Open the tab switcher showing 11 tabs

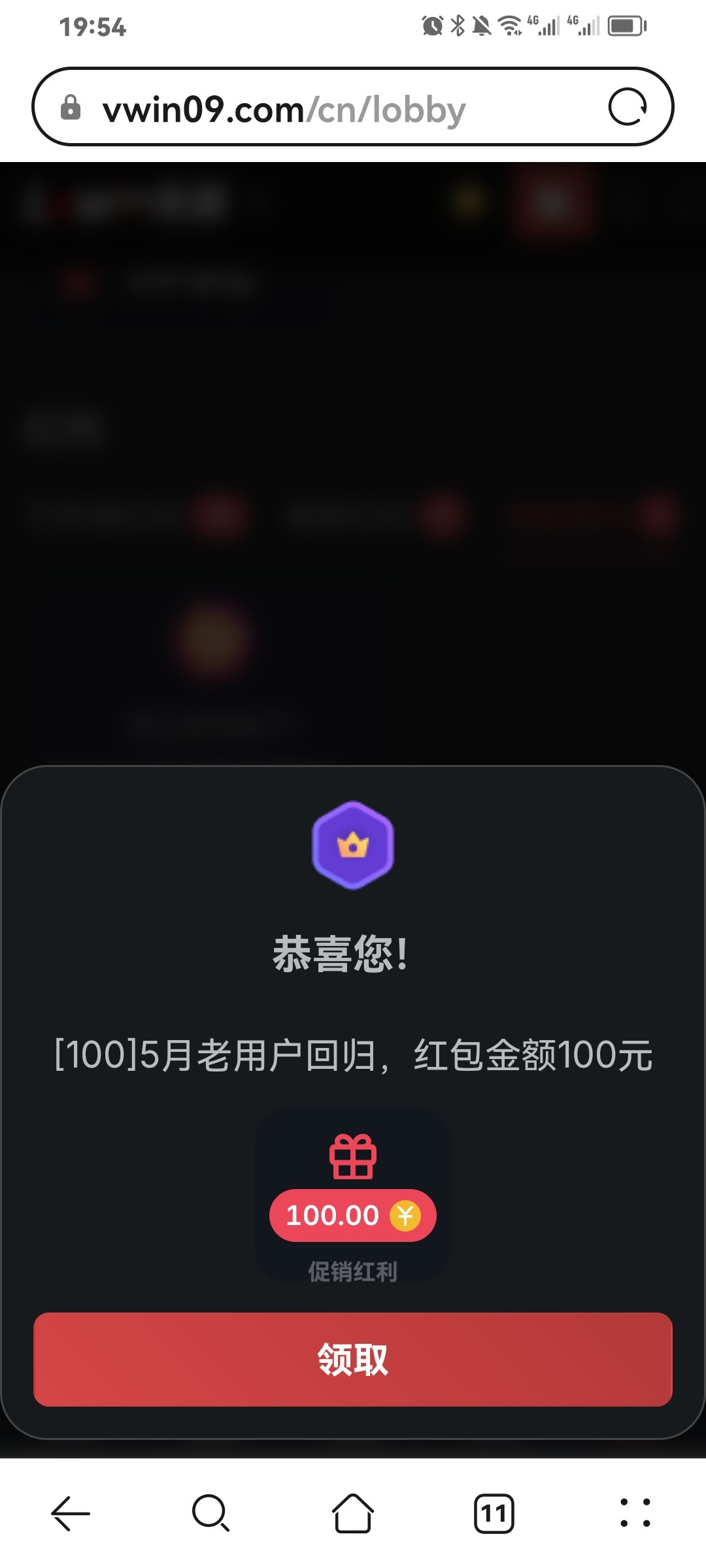(494, 1513)
